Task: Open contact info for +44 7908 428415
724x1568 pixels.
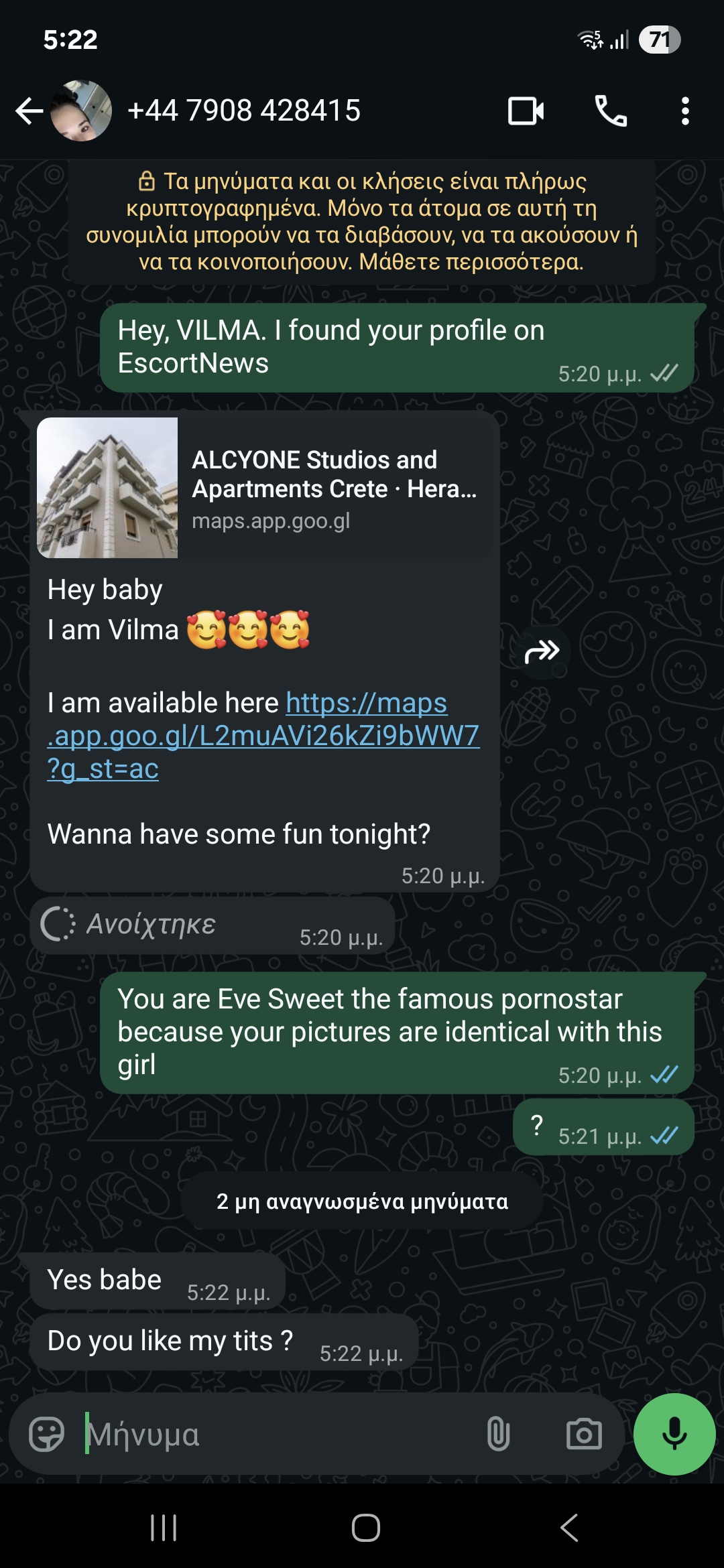Action: (244, 111)
